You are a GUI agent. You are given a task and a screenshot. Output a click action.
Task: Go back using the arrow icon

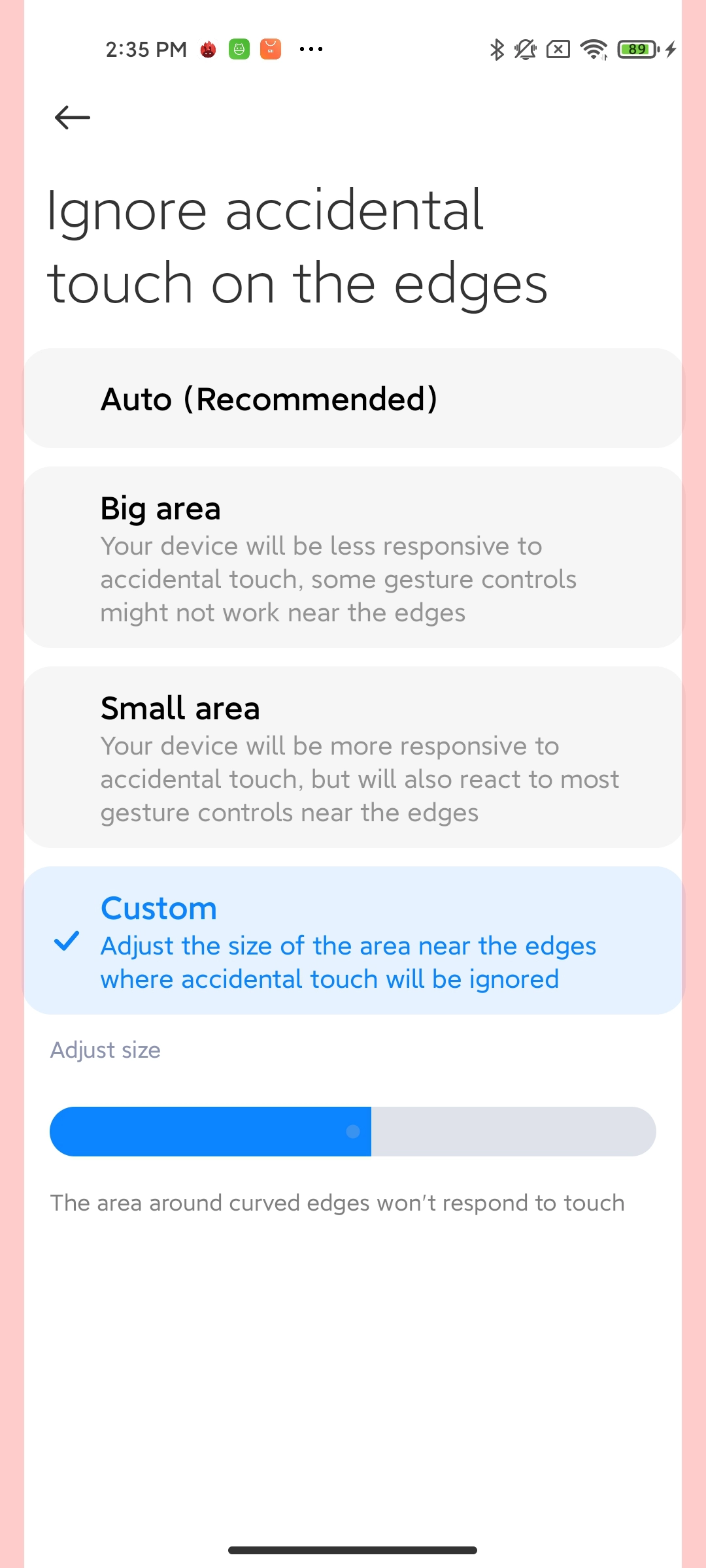tap(73, 118)
